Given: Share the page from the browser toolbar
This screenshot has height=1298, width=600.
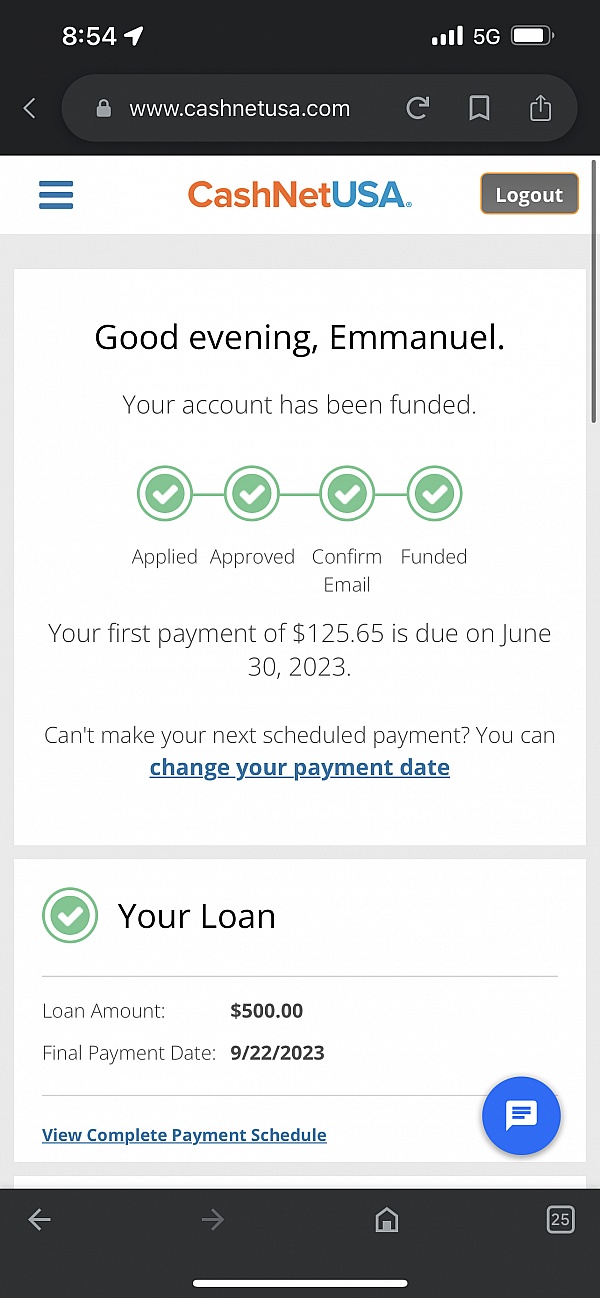Looking at the screenshot, I should pyautogui.click(x=540, y=108).
